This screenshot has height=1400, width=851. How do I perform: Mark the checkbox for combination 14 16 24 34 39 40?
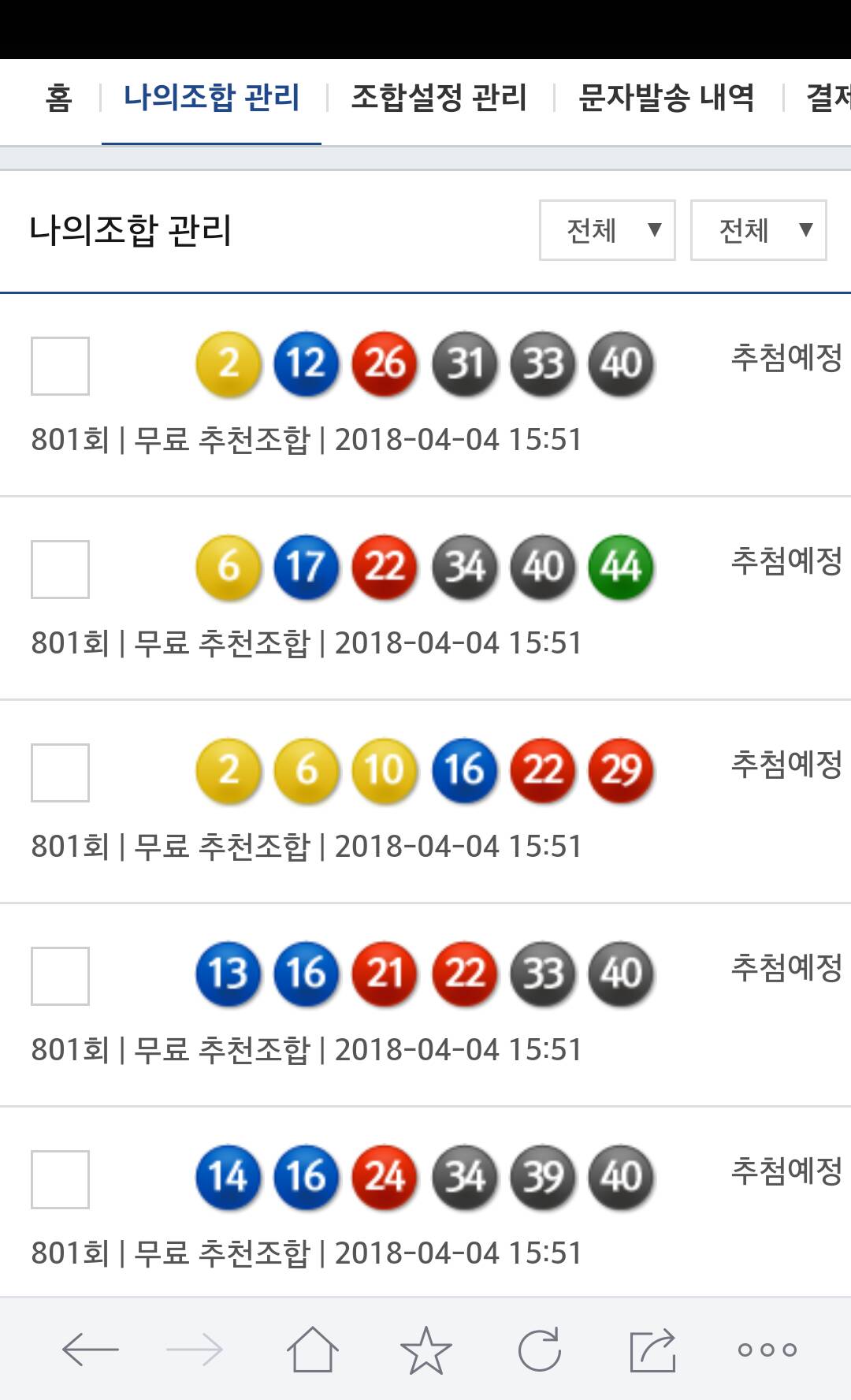click(x=60, y=1179)
